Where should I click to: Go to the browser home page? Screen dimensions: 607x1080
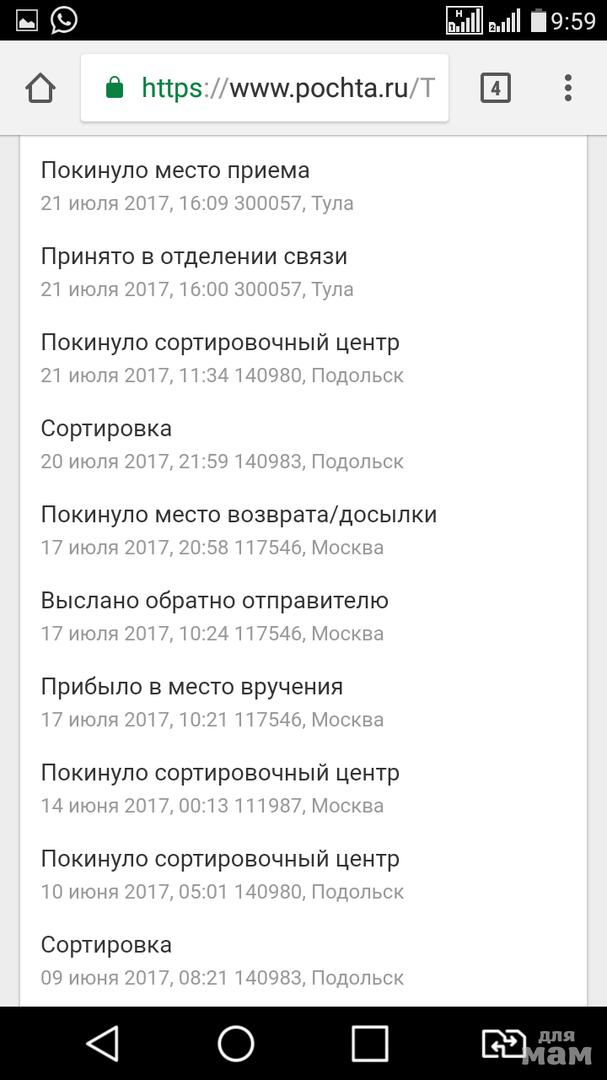tap(40, 88)
